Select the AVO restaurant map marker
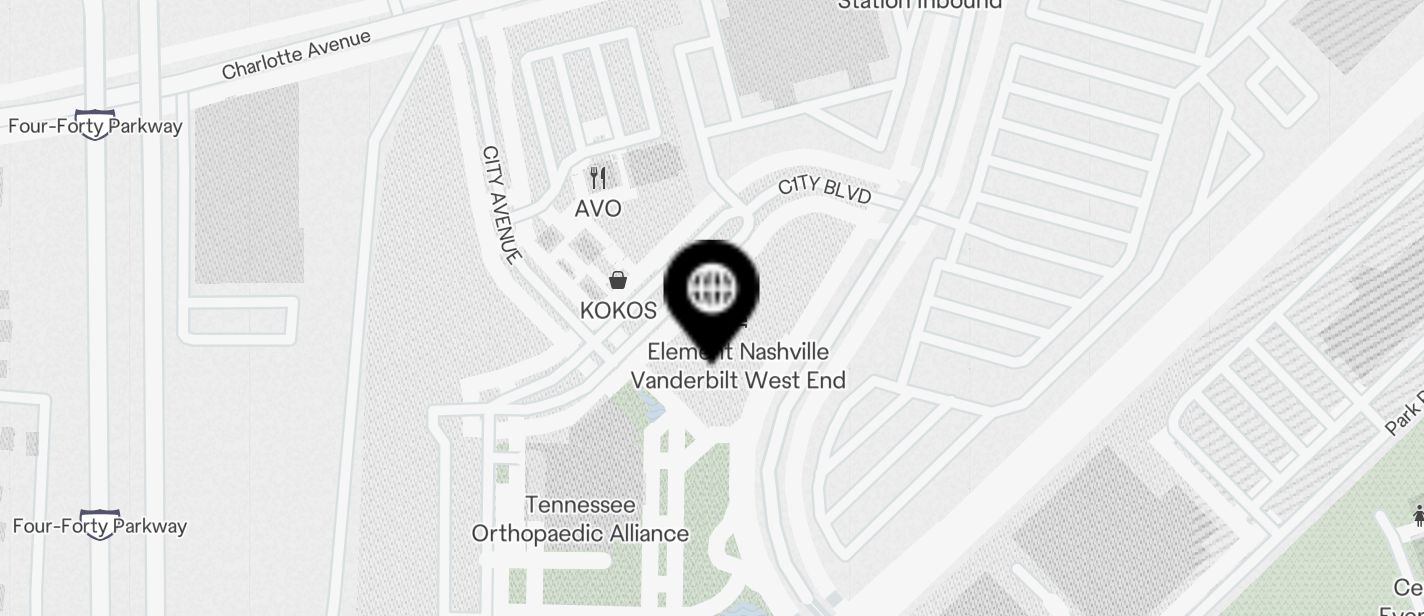 click(x=598, y=179)
